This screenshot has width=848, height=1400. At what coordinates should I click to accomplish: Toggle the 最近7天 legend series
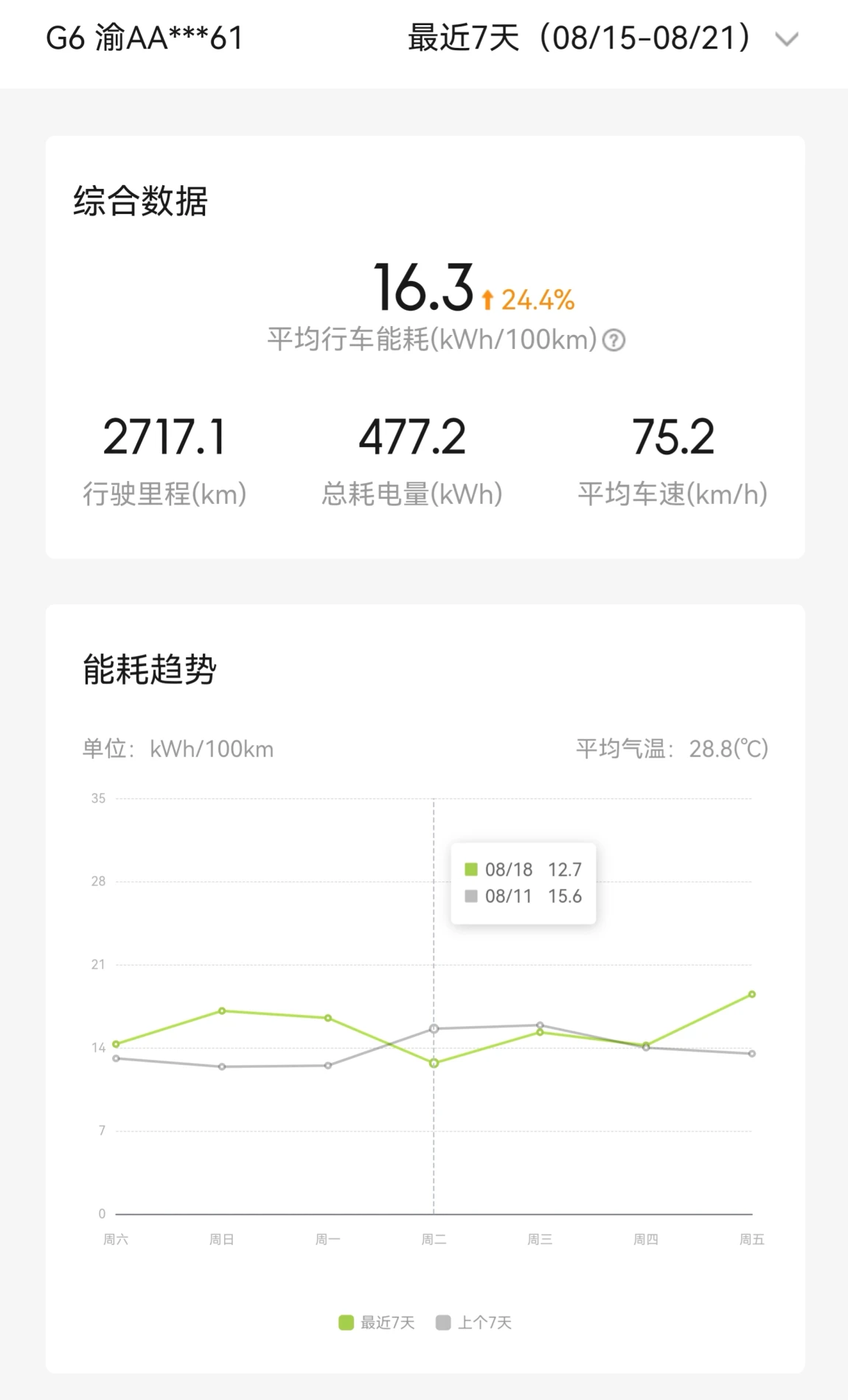(x=377, y=1323)
